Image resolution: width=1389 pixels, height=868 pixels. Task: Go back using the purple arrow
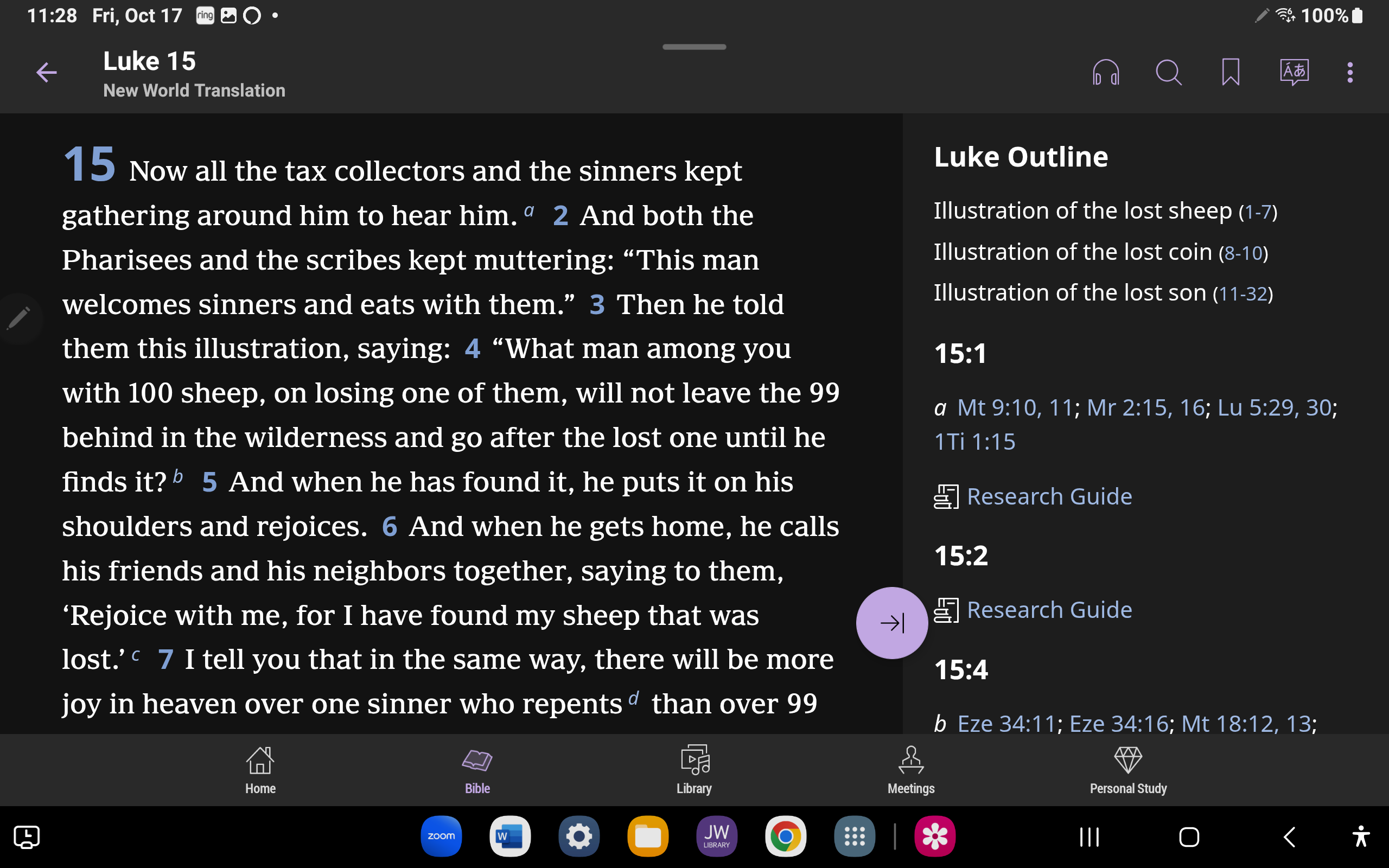(x=47, y=72)
